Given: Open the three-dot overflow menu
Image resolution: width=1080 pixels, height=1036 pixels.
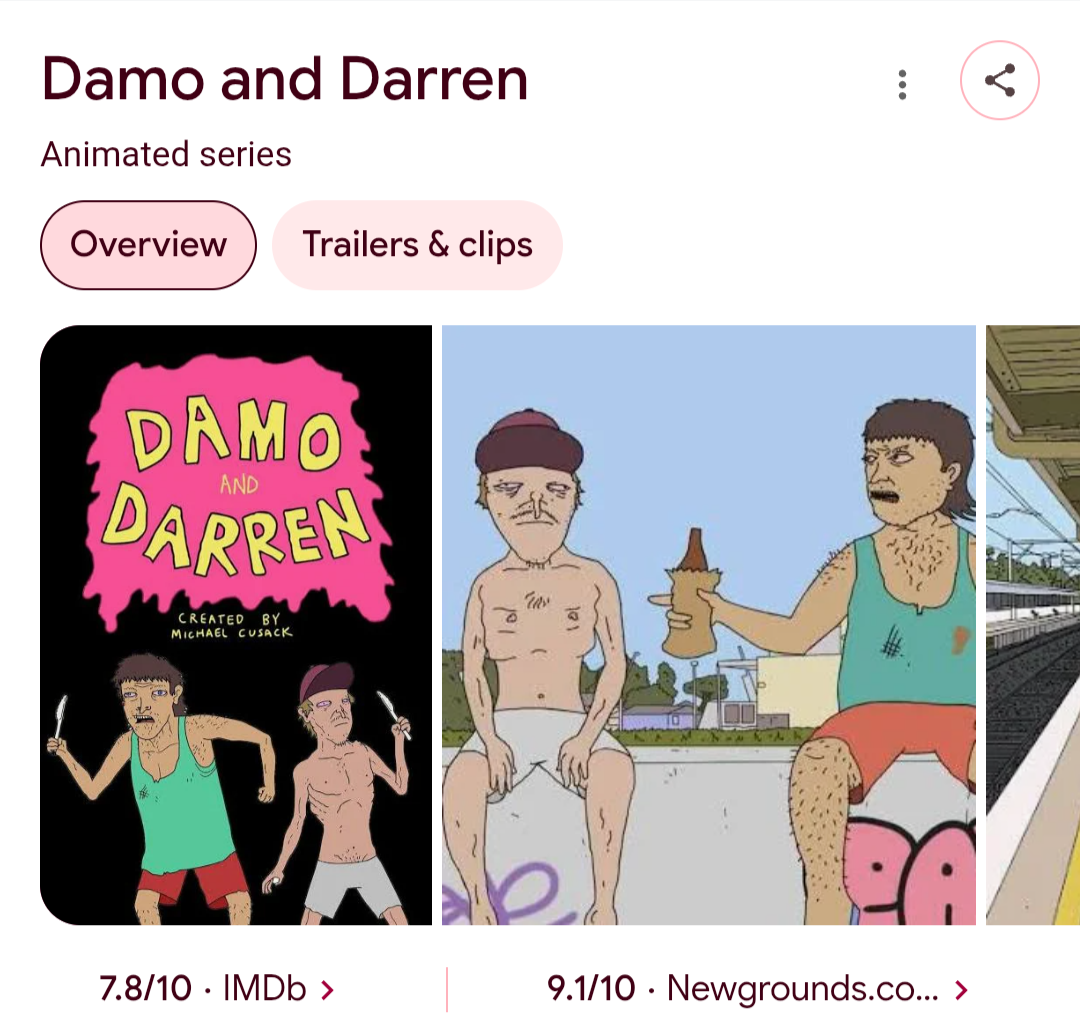Looking at the screenshot, I should pos(902,84).
